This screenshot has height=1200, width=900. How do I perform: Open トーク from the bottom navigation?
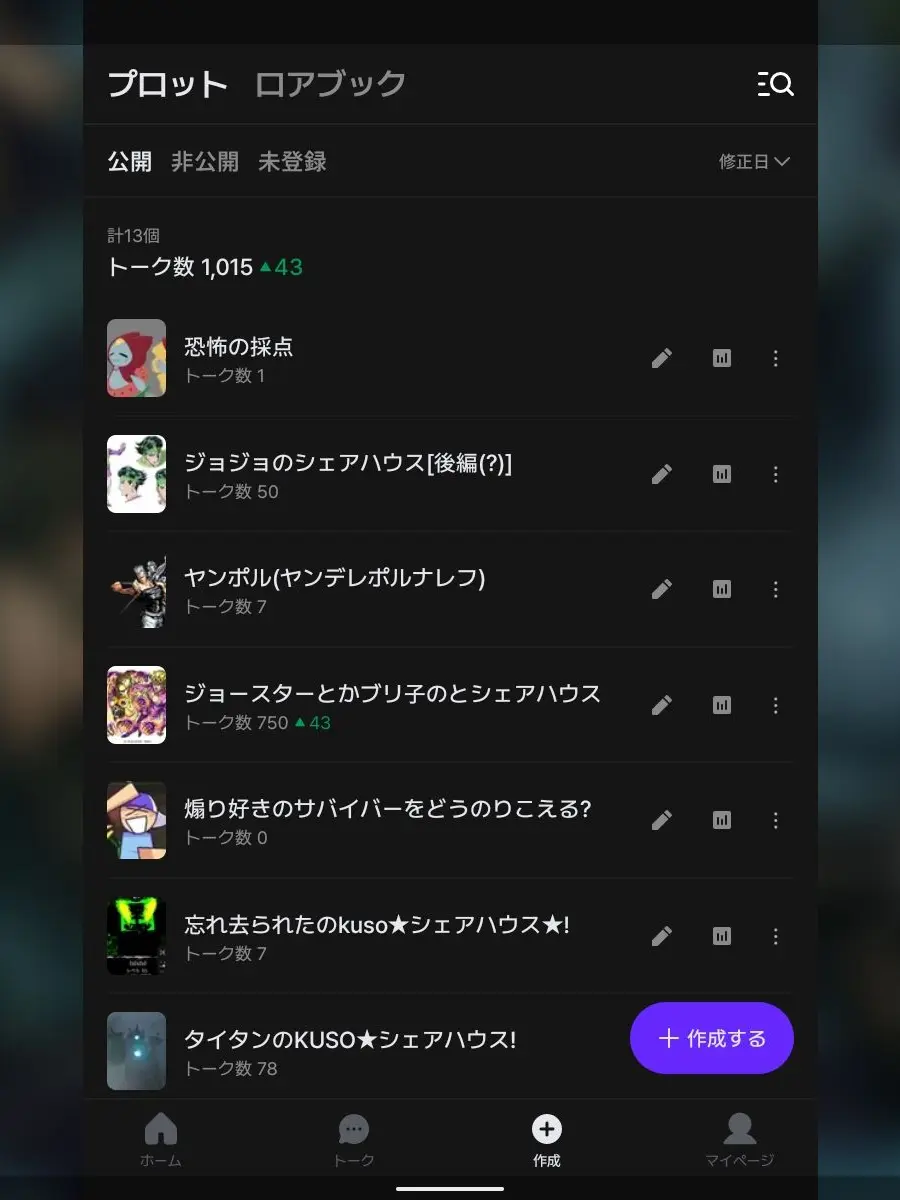click(x=353, y=1137)
